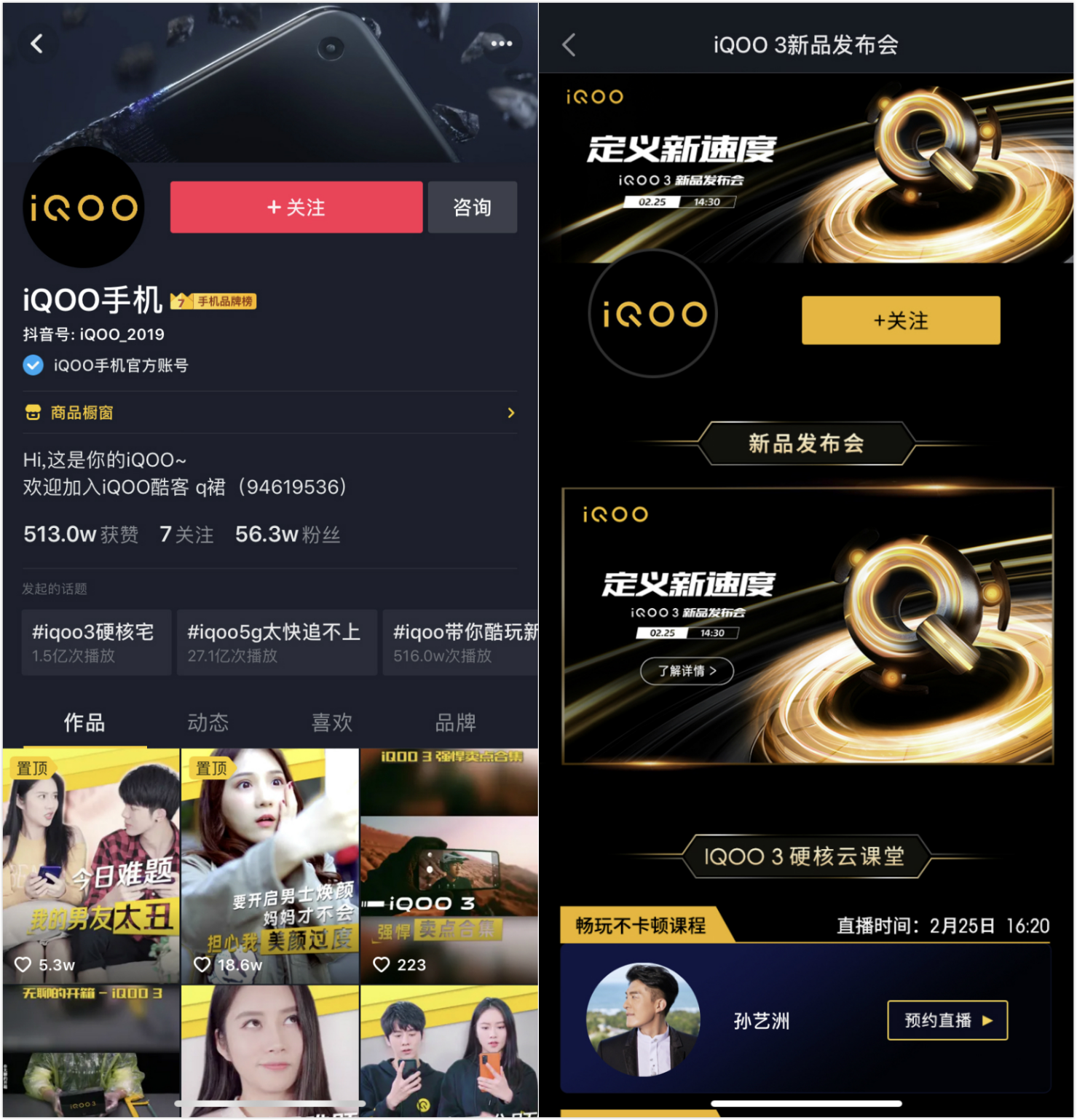The width and height of the screenshot is (1077, 1120).
Task: Open the three-dot menu on the profile
Action: click(x=501, y=44)
